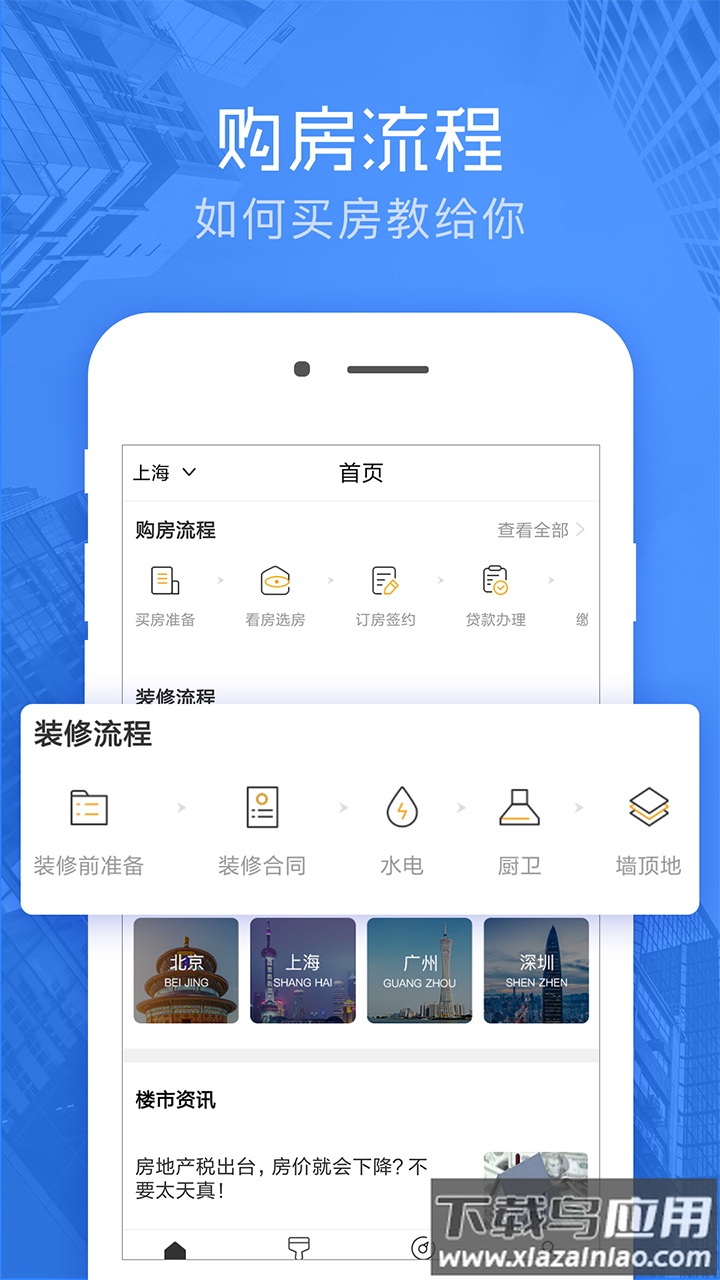Select the 买房准备 (buying preparation) step icon
The height and width of the screenshot is (1280, 720).
162,580
